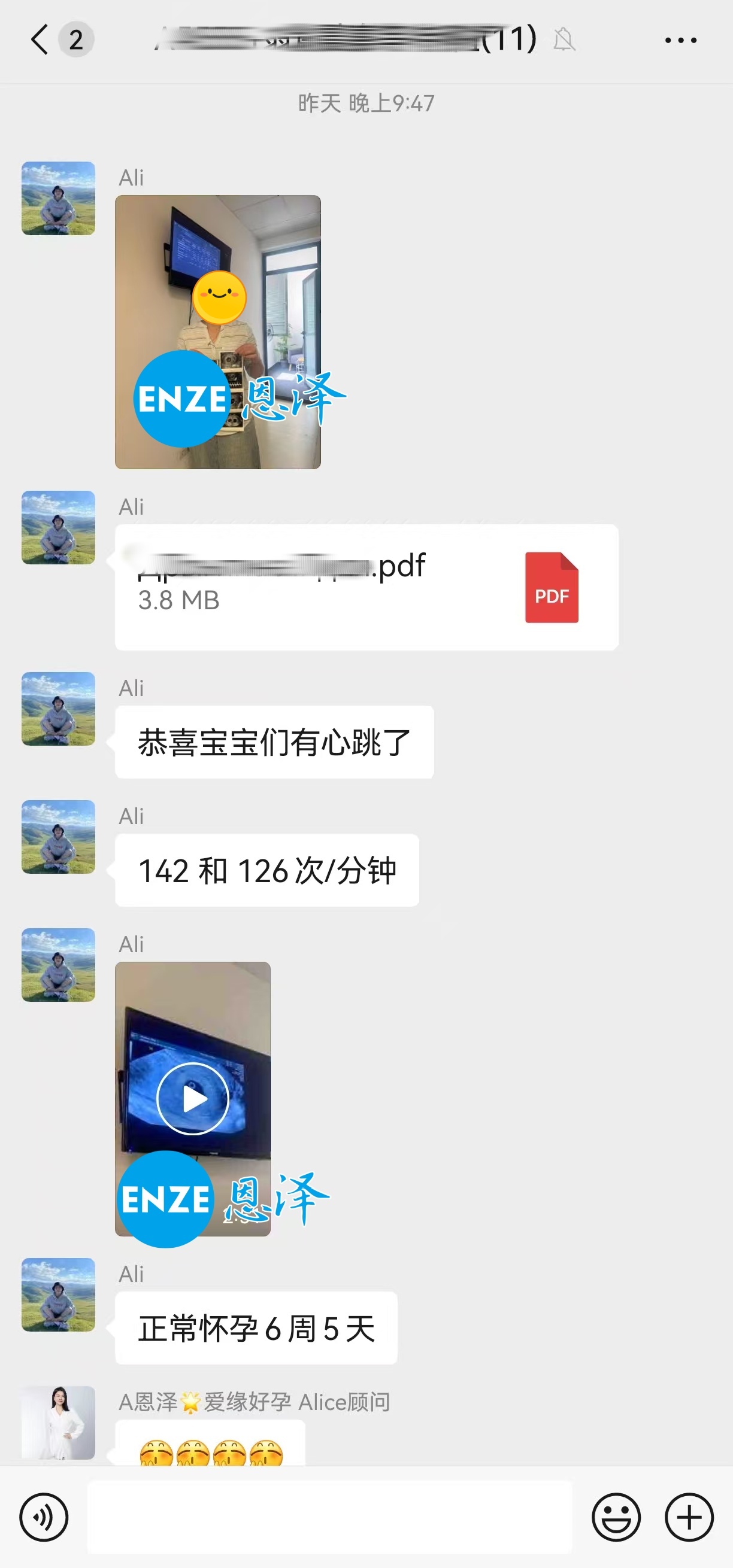
Task: Open the photo sent by Ali
Action: 217,332
